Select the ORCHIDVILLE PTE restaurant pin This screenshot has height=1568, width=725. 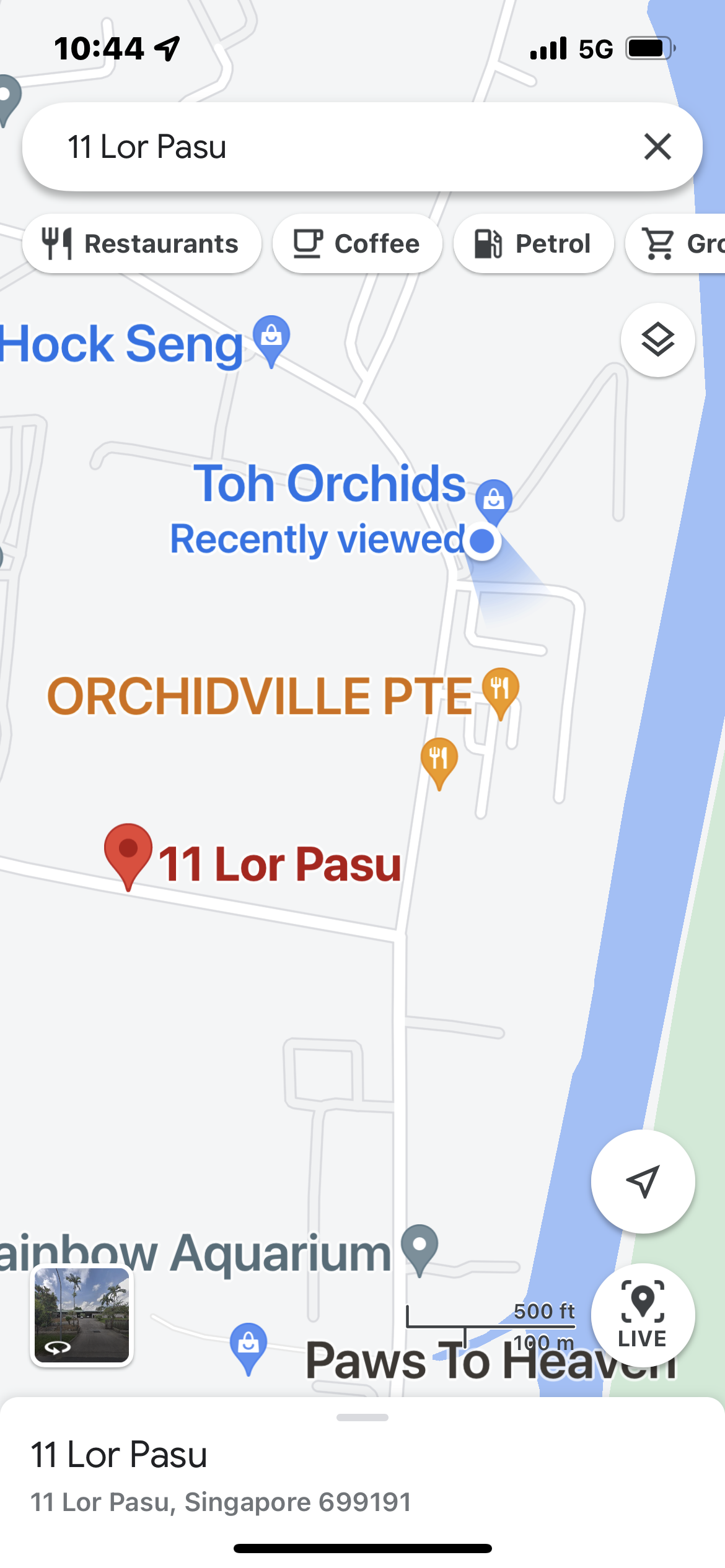pyautogui.click(x=501, y=689)
